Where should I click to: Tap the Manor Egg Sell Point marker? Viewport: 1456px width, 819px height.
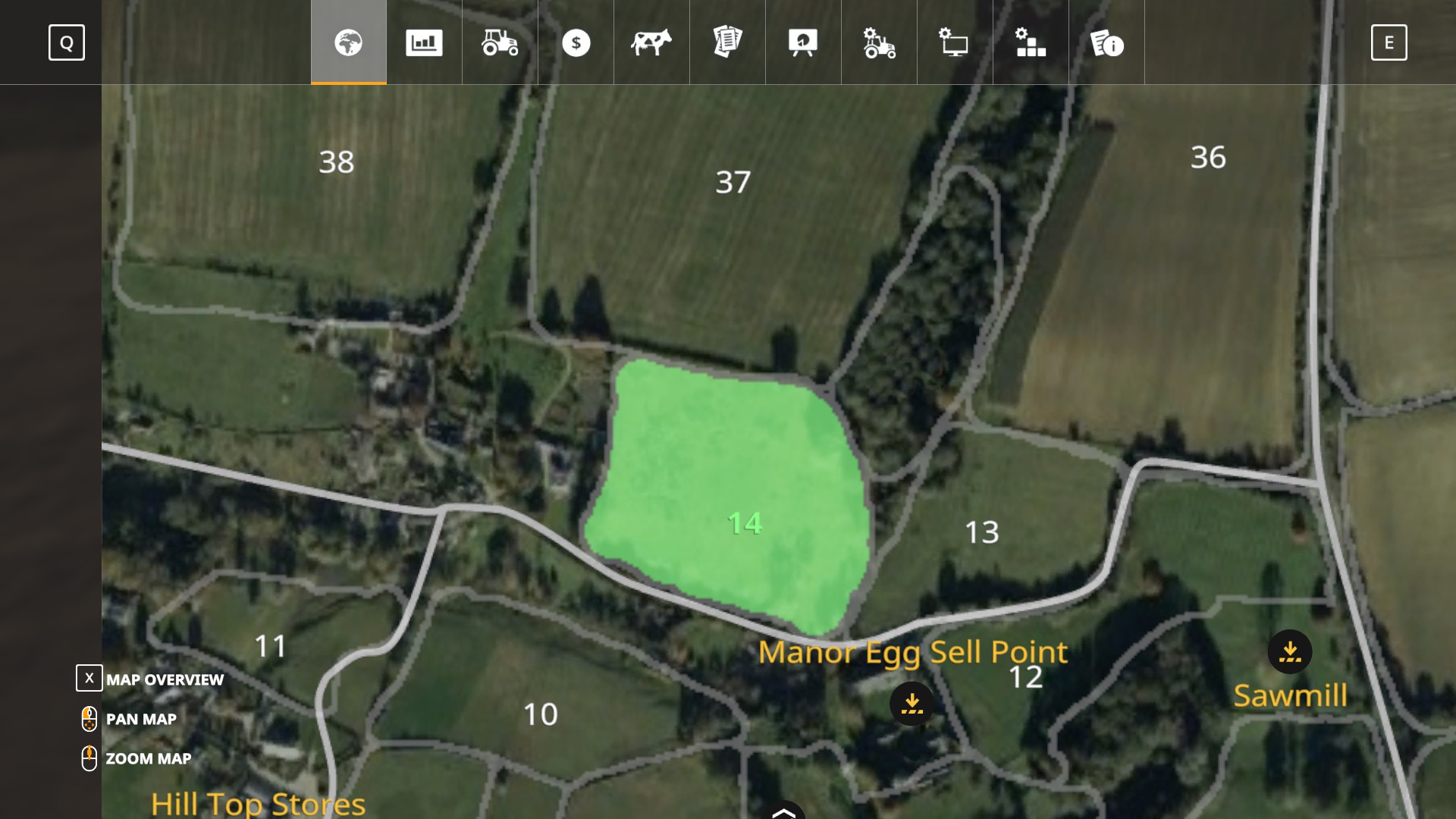pyautogui.click(x=912, y=704)
